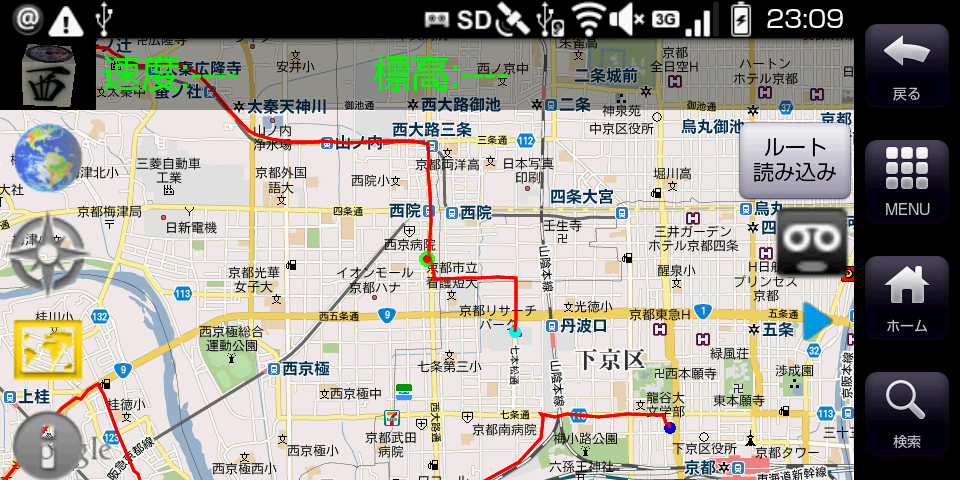Tap the yellow world map icon
This screenshot has width=960, height=480.
coord(47,350)
